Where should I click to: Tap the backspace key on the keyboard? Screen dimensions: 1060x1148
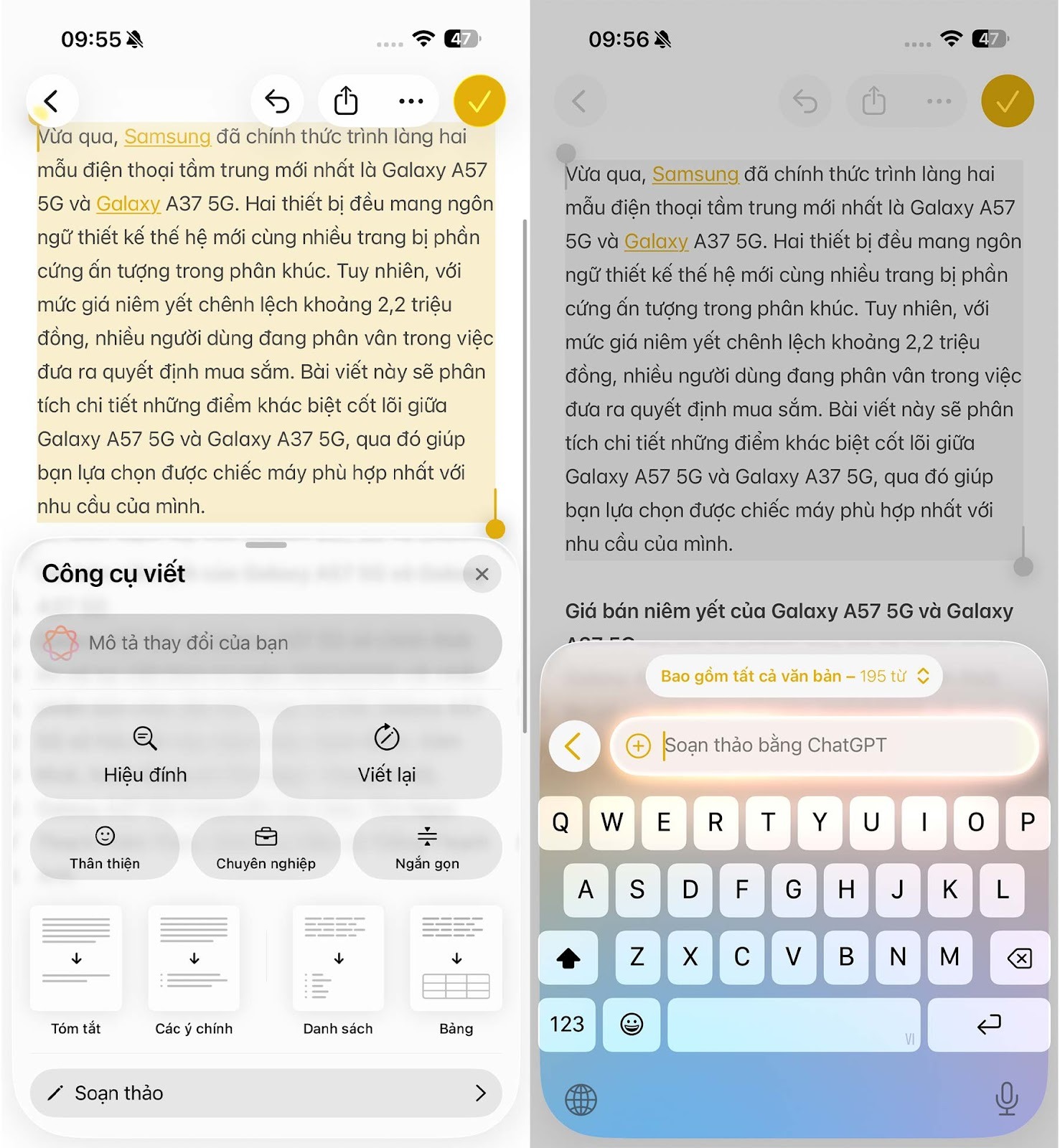pyautogui.click(x=1019, y=957)
